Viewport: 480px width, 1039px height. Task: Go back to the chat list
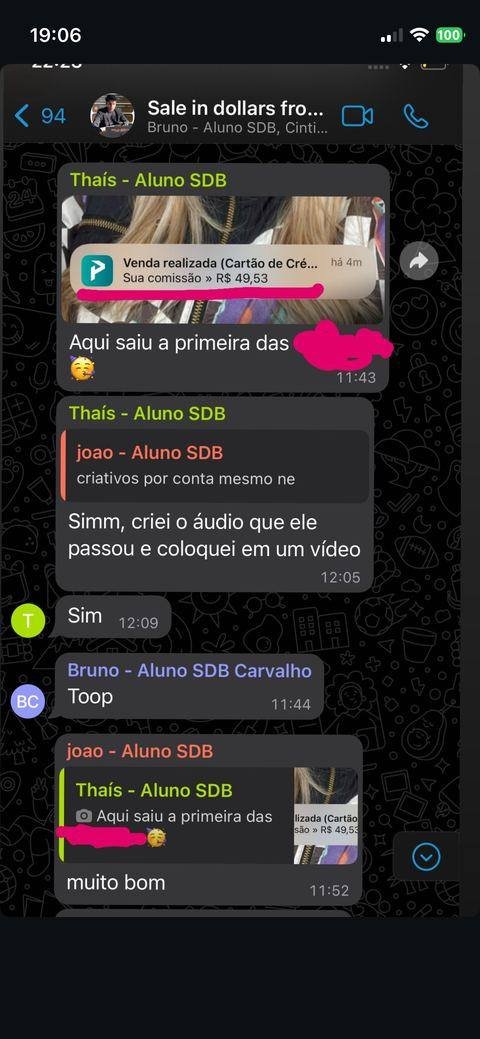click(40, 117)
